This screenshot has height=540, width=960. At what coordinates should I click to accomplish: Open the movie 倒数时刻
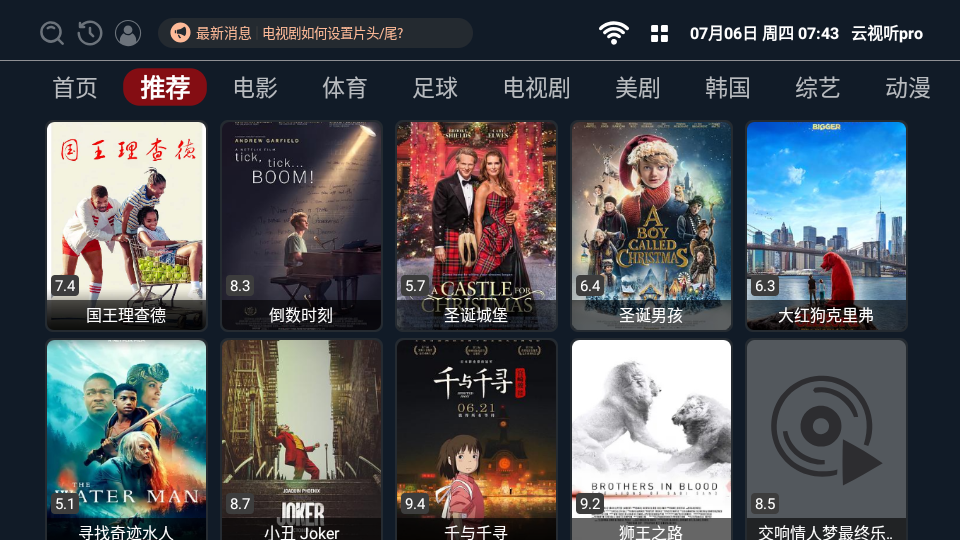coord(301,225)
